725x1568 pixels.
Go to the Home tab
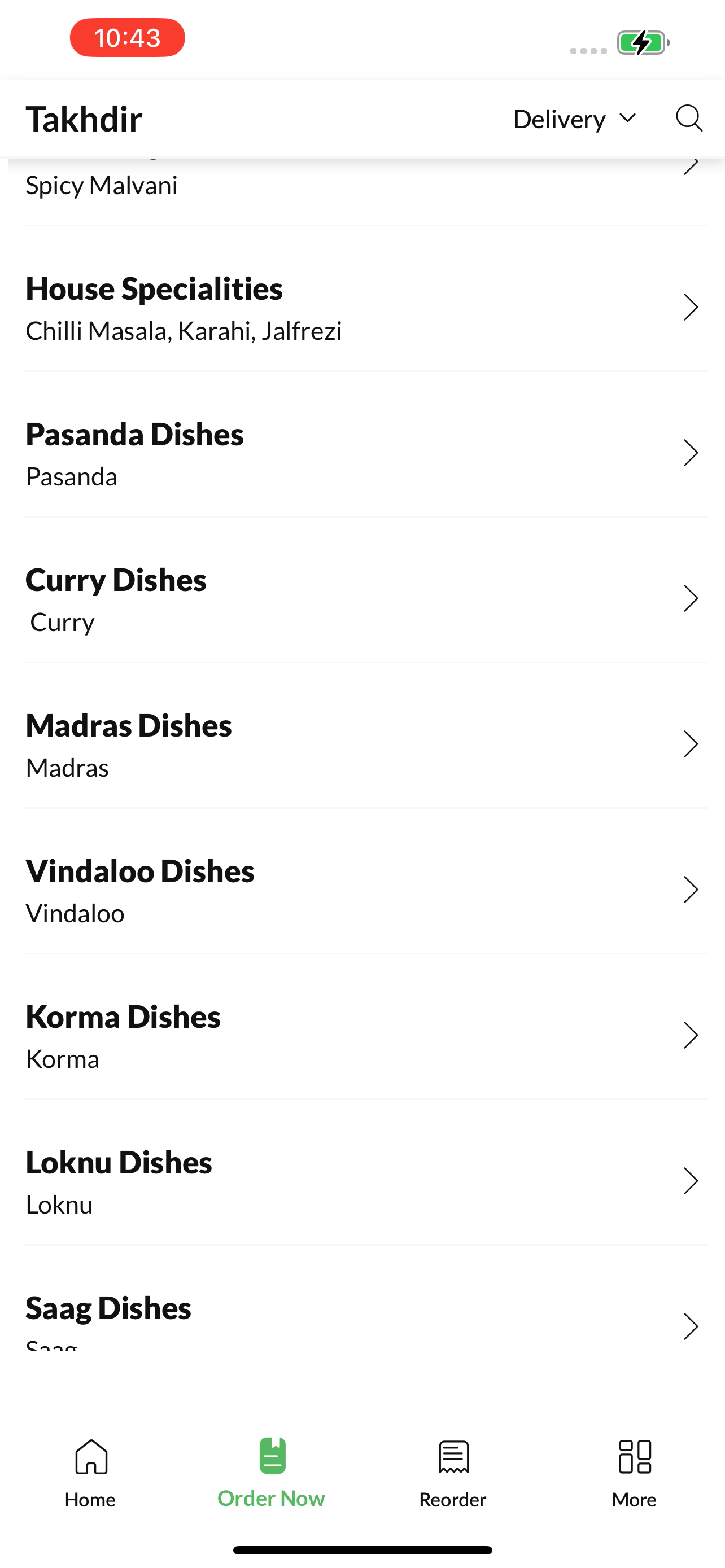coord(91,1473)
